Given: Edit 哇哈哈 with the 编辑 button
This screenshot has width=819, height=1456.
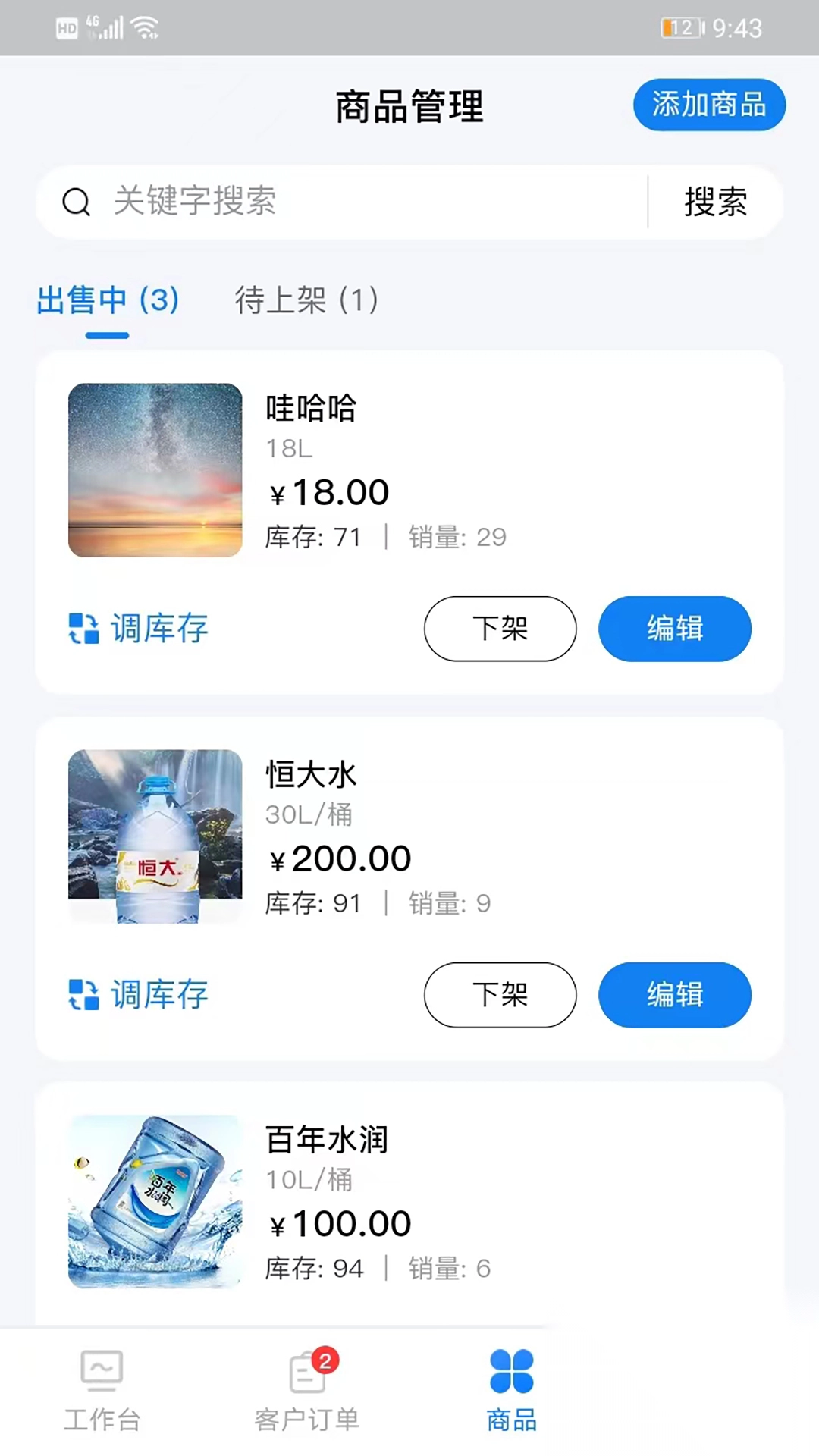Looking at the screenshot, I should pos(675,629).
